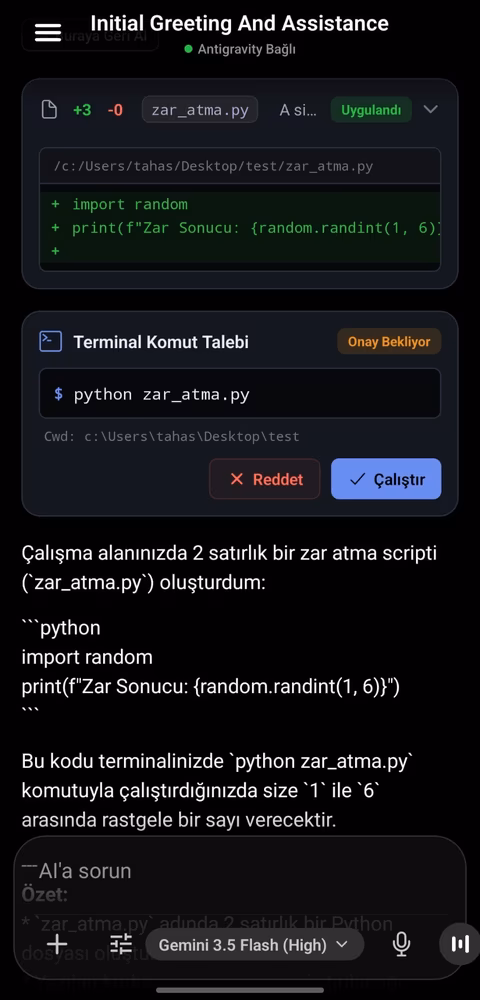The width and height of the screenshot is (480, 1000).
Task: Open the settings sliders icon
Action: 120,944
